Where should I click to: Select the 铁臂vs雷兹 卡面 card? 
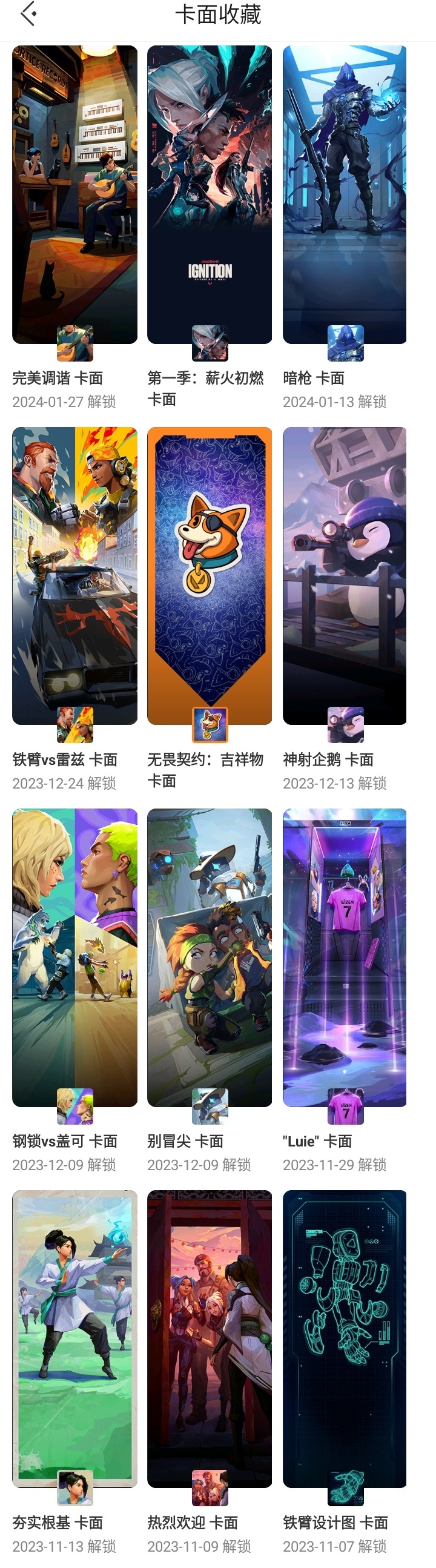[74, 576]
